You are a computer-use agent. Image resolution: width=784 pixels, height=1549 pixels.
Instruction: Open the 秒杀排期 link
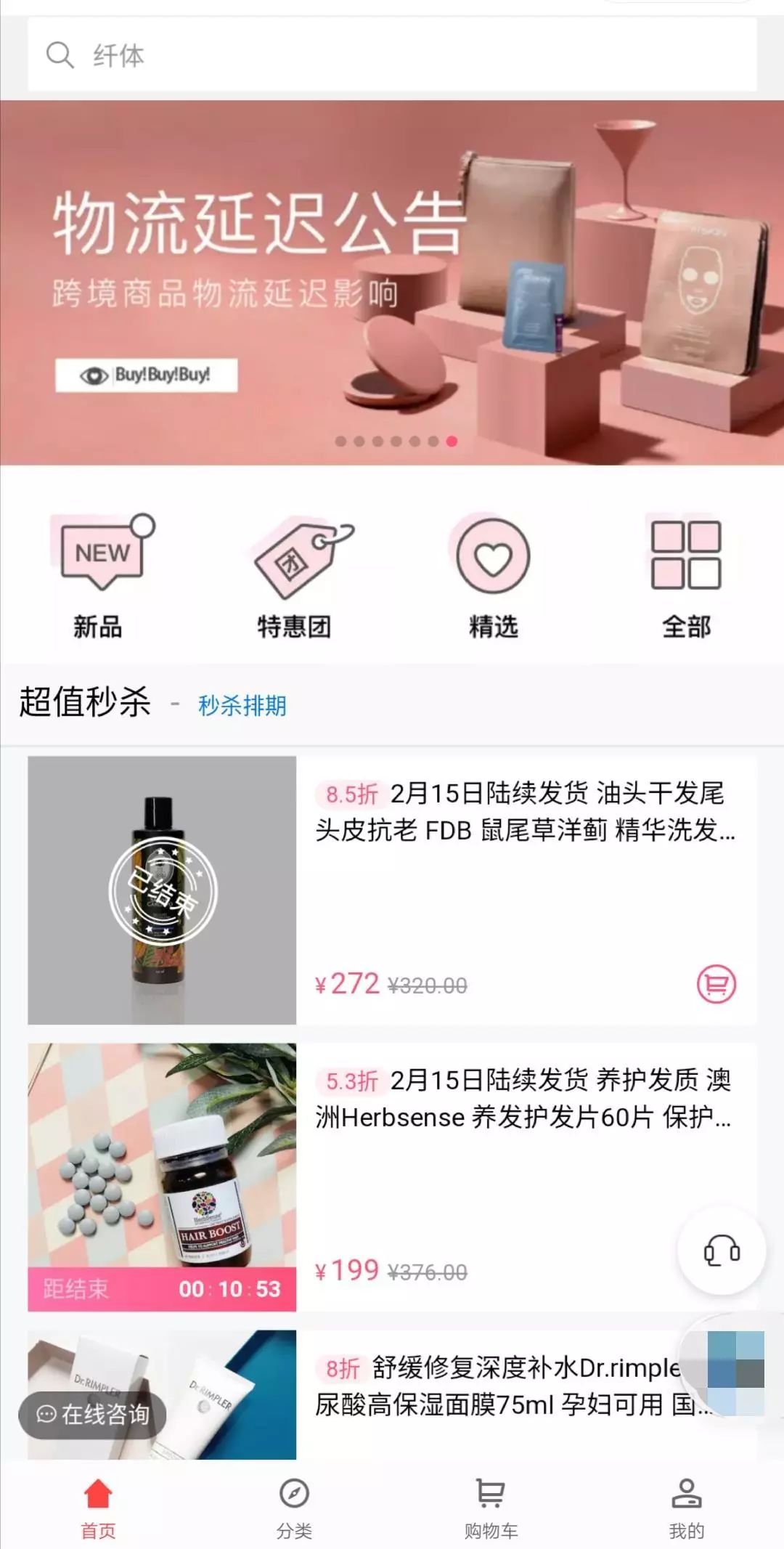tap(242, 705)
